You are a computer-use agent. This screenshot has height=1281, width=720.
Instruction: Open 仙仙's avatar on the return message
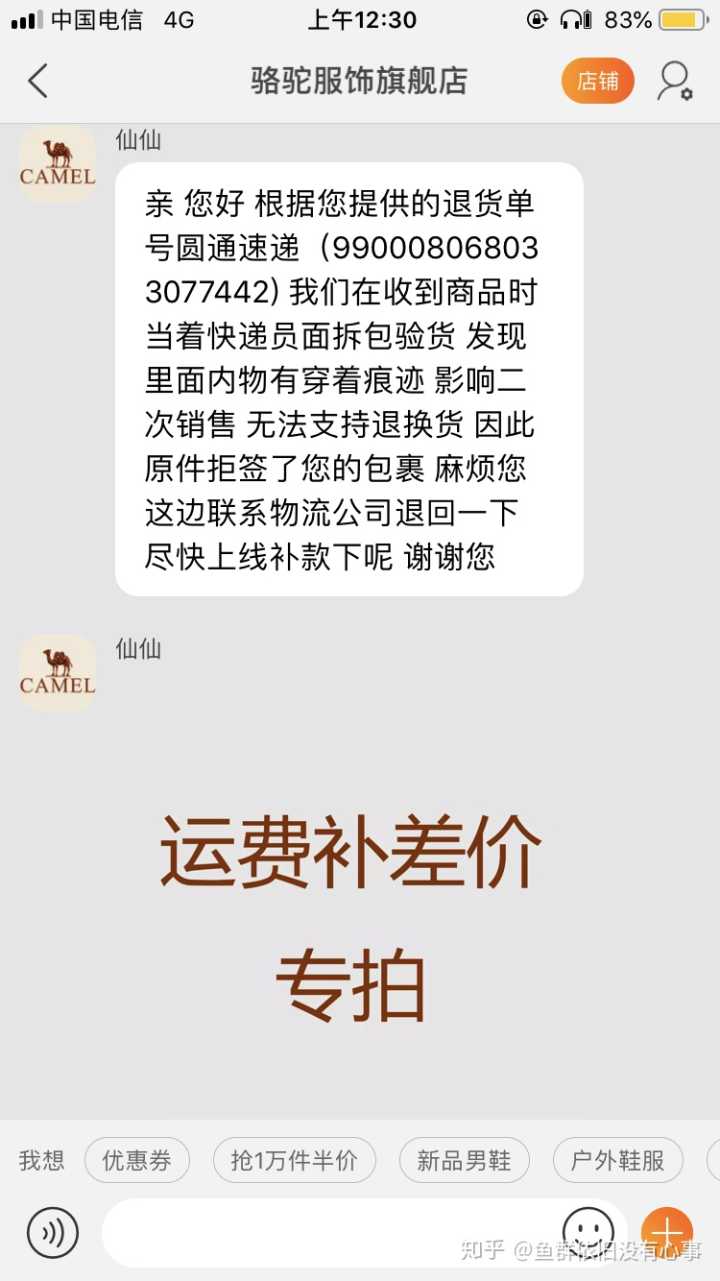pos(58,165)
